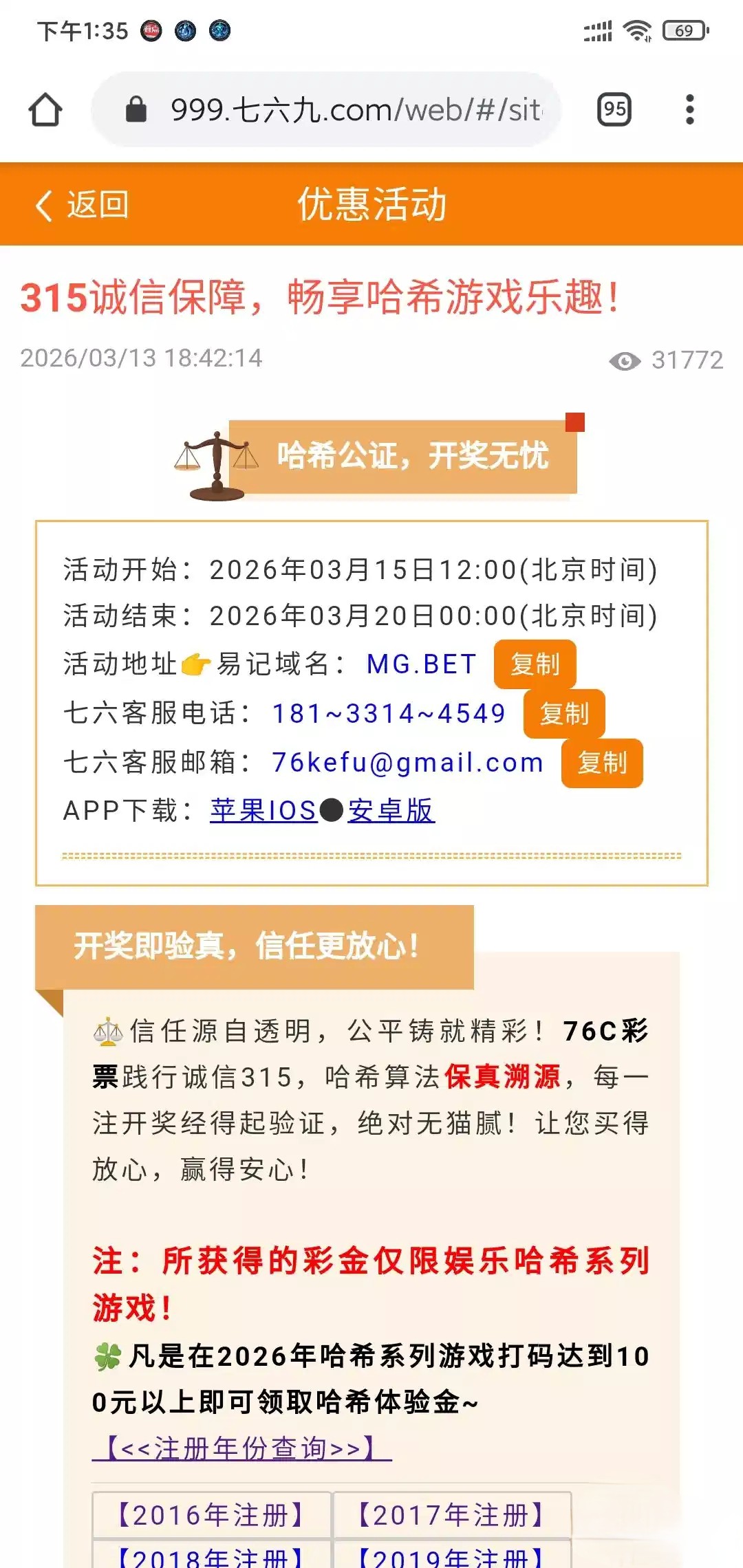Open the 注册年份查询 link
Image resolution: width=743 pixels, height=1568 pixels.
[242, 1448]
